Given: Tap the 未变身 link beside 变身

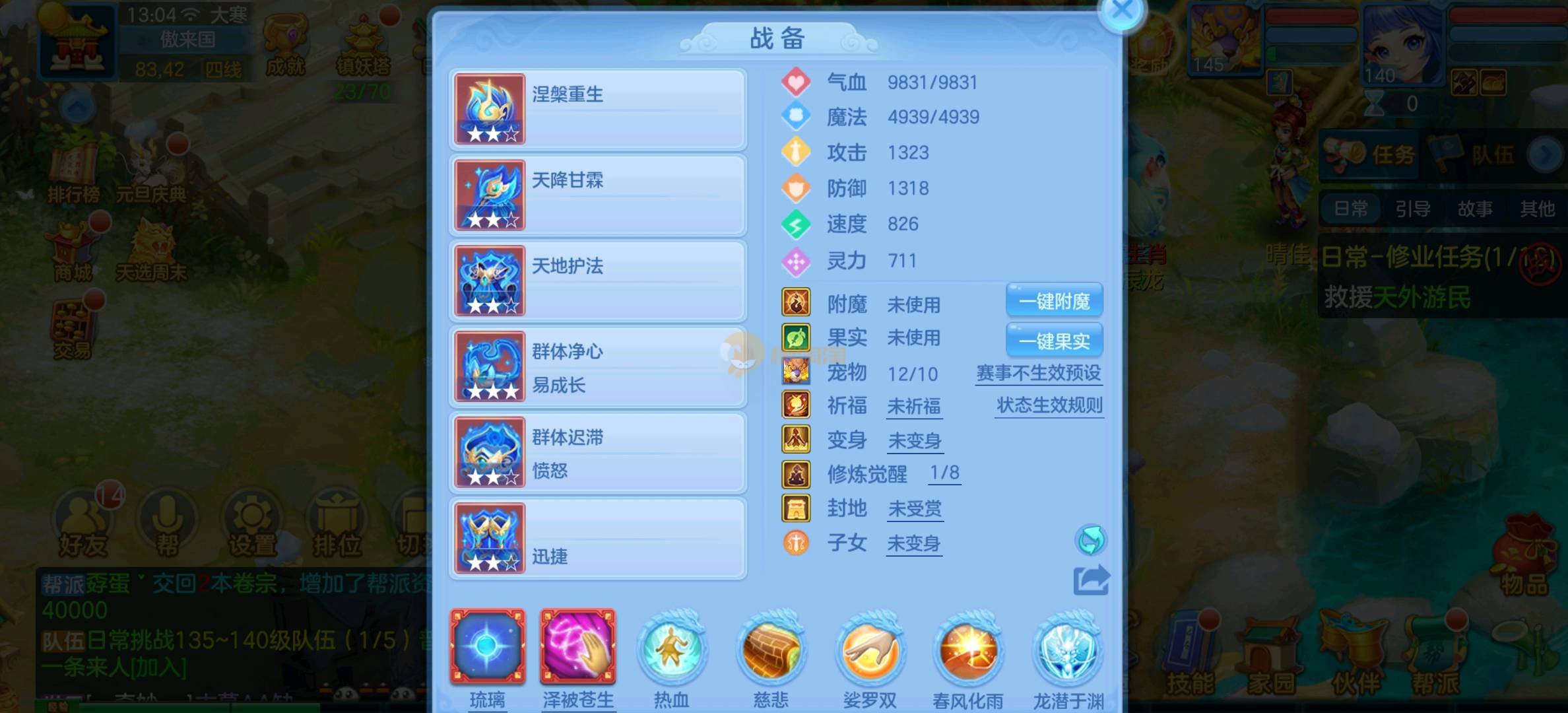Looking at the screenshot, I should point(915,440).
